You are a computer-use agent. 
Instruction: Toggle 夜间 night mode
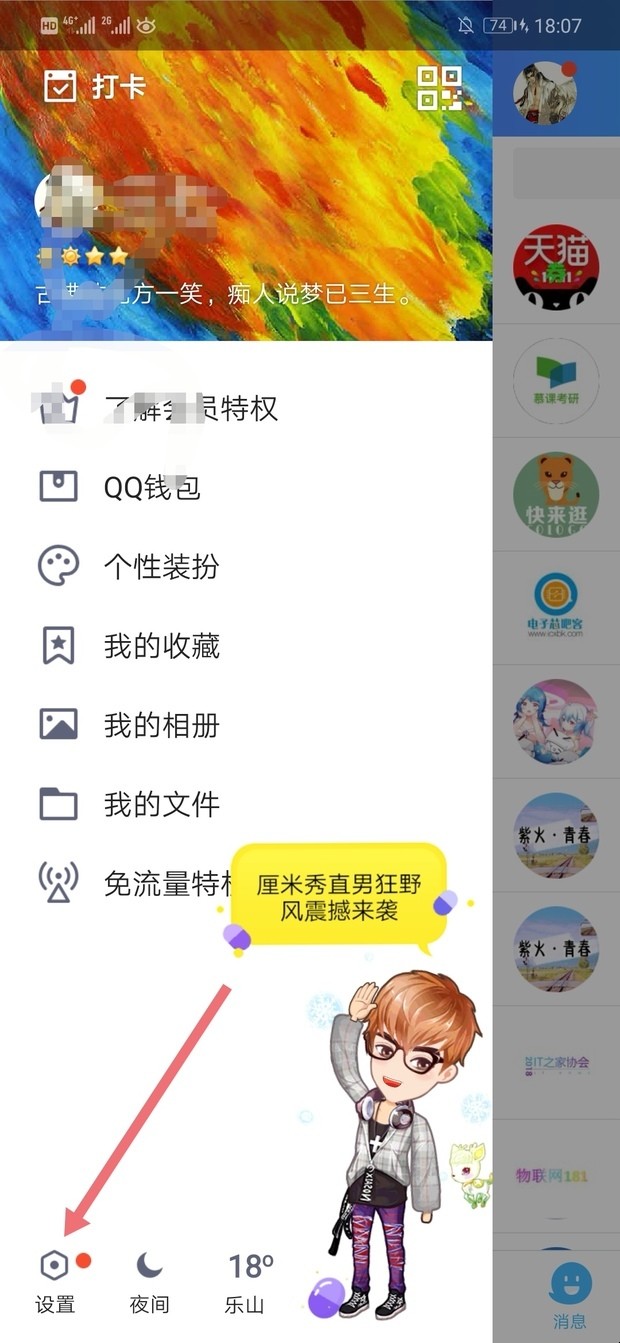[x=149, y=1280]
